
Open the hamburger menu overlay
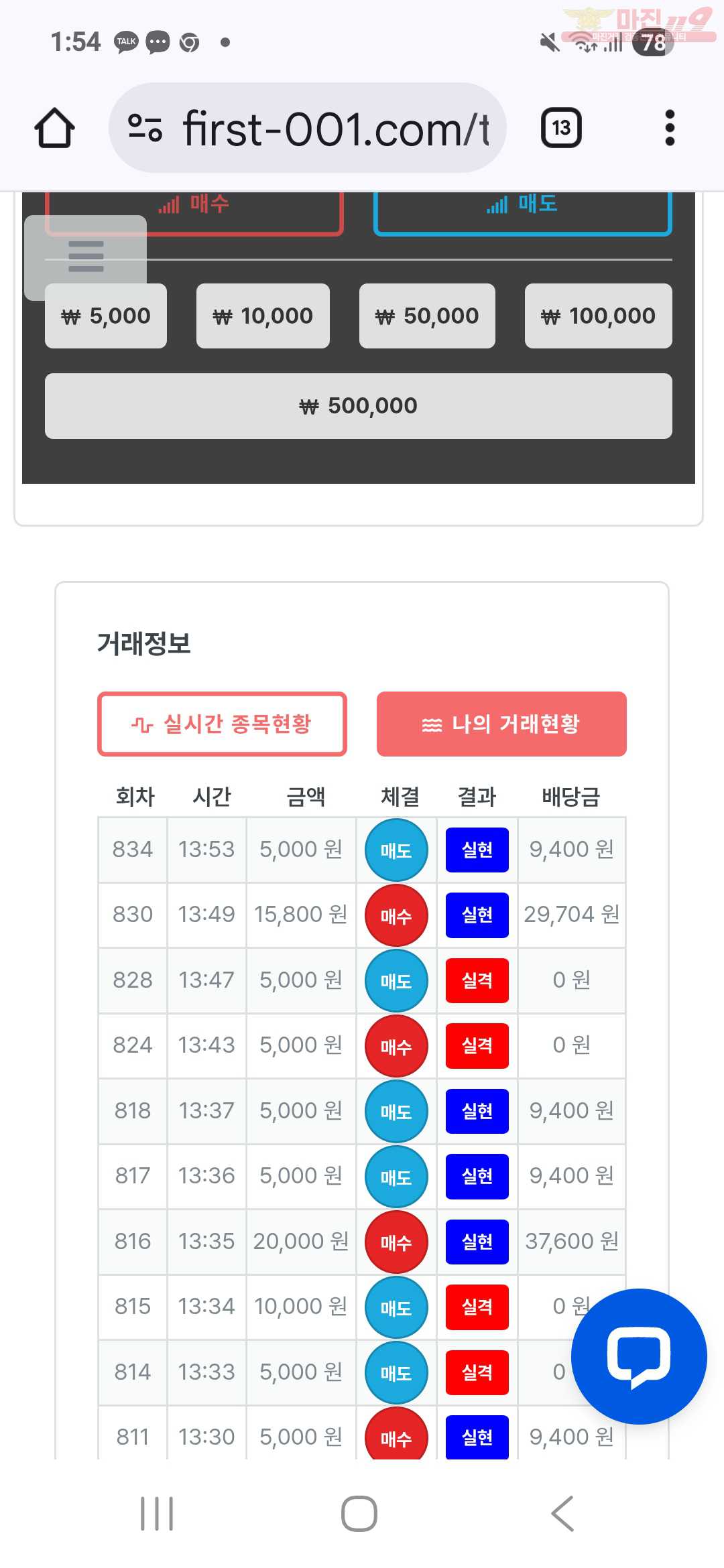point(86,257)
